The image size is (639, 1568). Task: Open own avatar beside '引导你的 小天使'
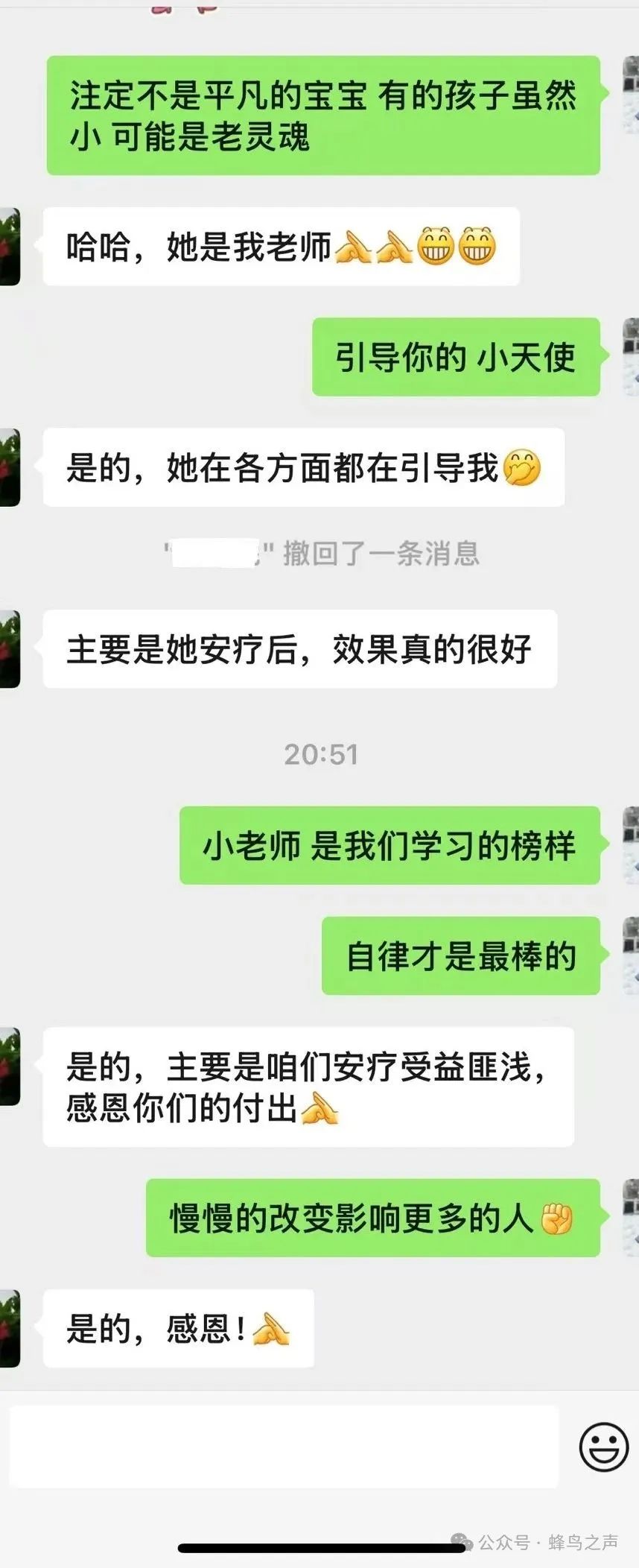630,355
